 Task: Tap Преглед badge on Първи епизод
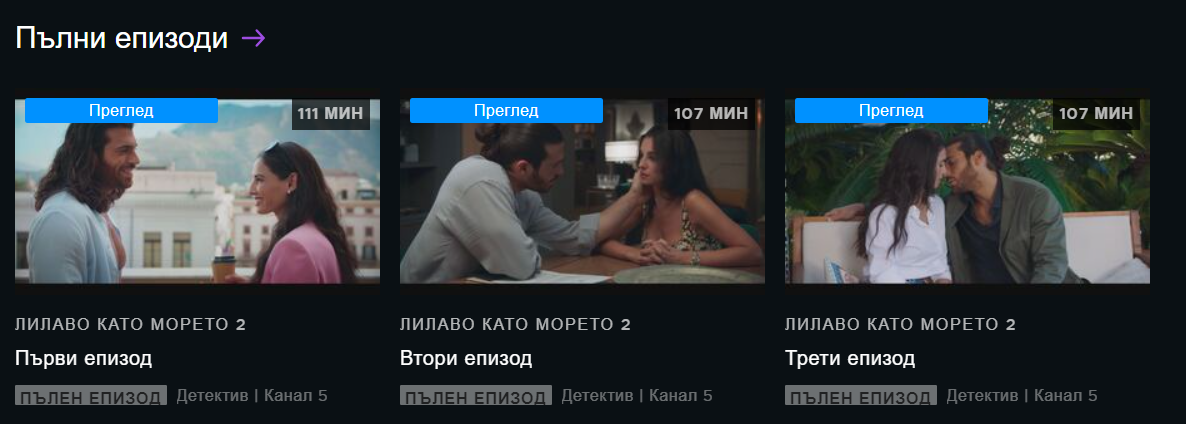click(x=121, y=110)
